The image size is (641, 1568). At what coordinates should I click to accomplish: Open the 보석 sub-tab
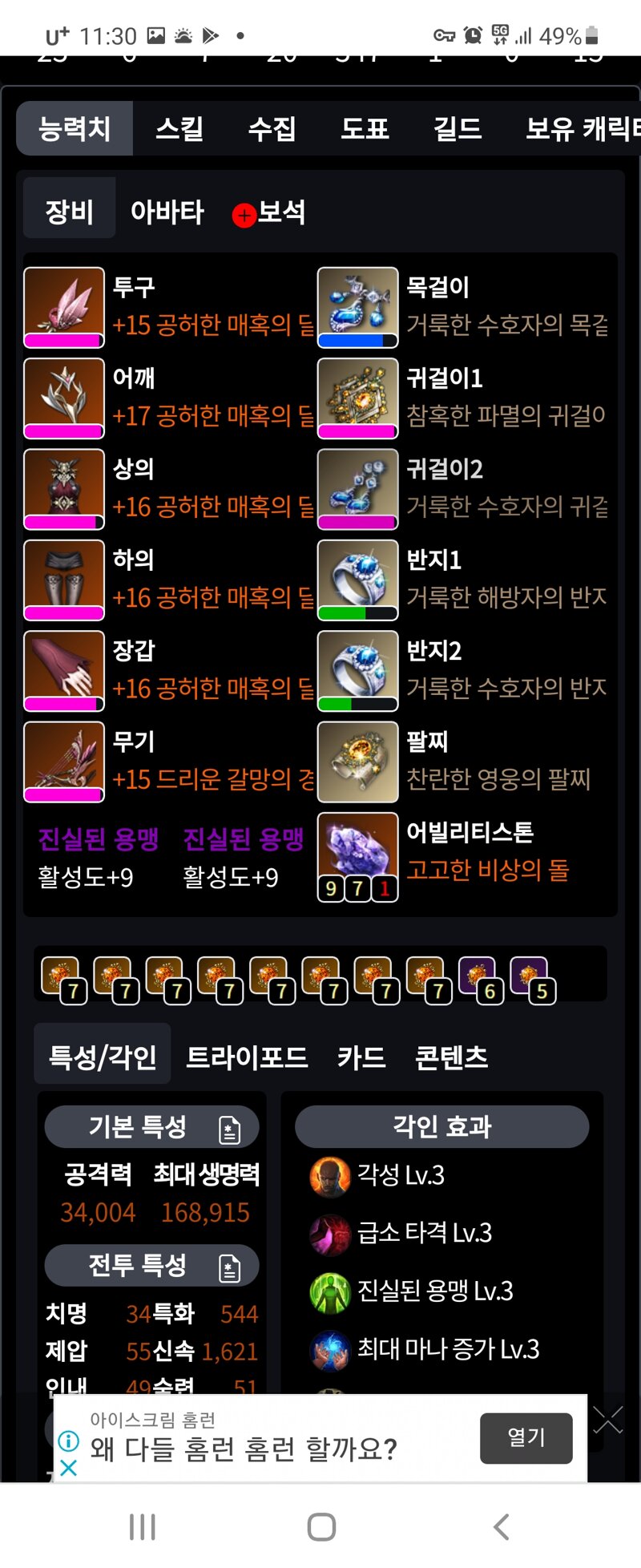click(280, 212)
